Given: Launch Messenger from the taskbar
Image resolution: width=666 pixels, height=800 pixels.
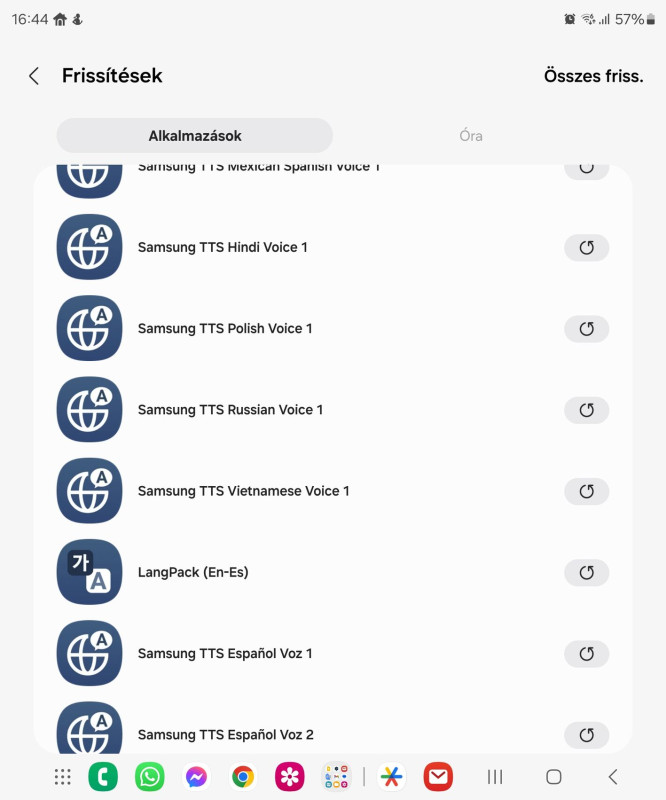Looking at the screenshot, I should [197, 777].
